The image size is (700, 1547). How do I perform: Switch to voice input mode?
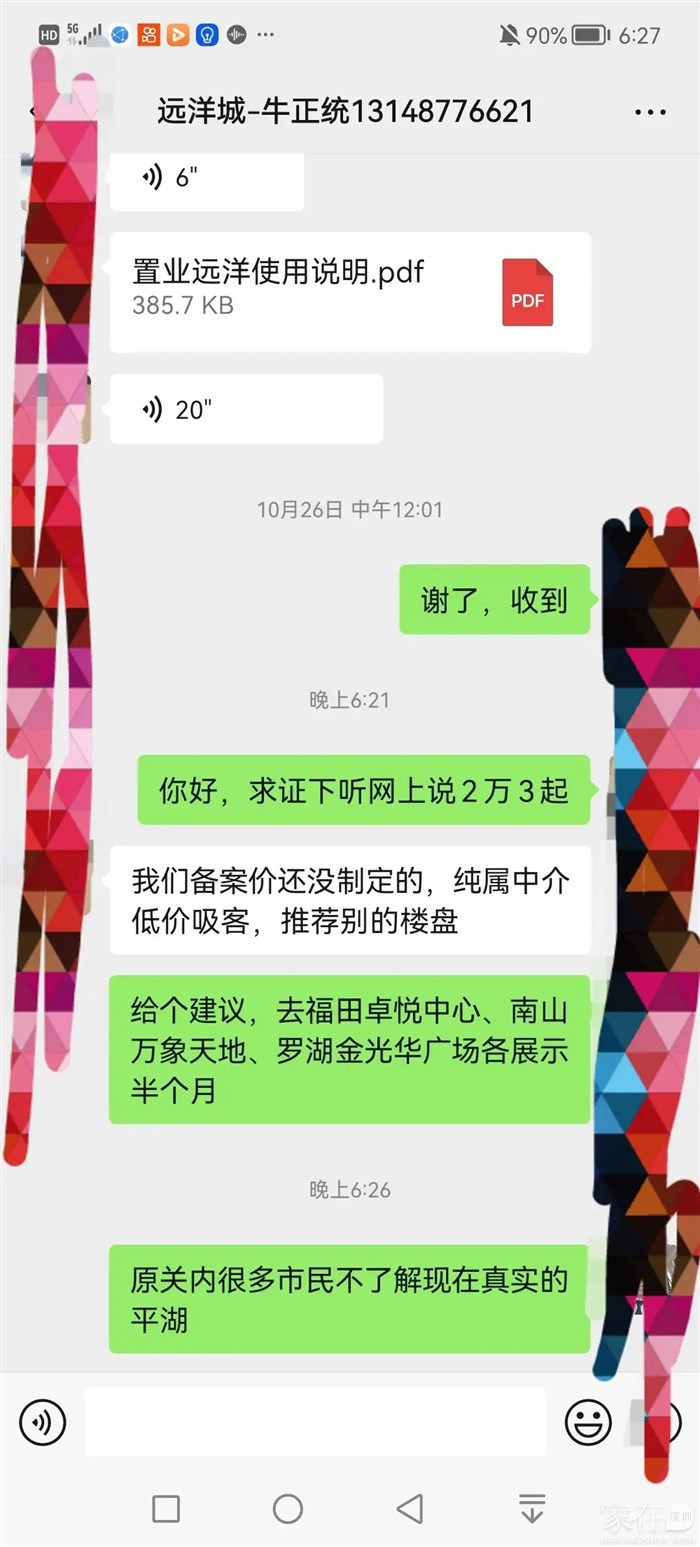click(x=42, y=1421)
